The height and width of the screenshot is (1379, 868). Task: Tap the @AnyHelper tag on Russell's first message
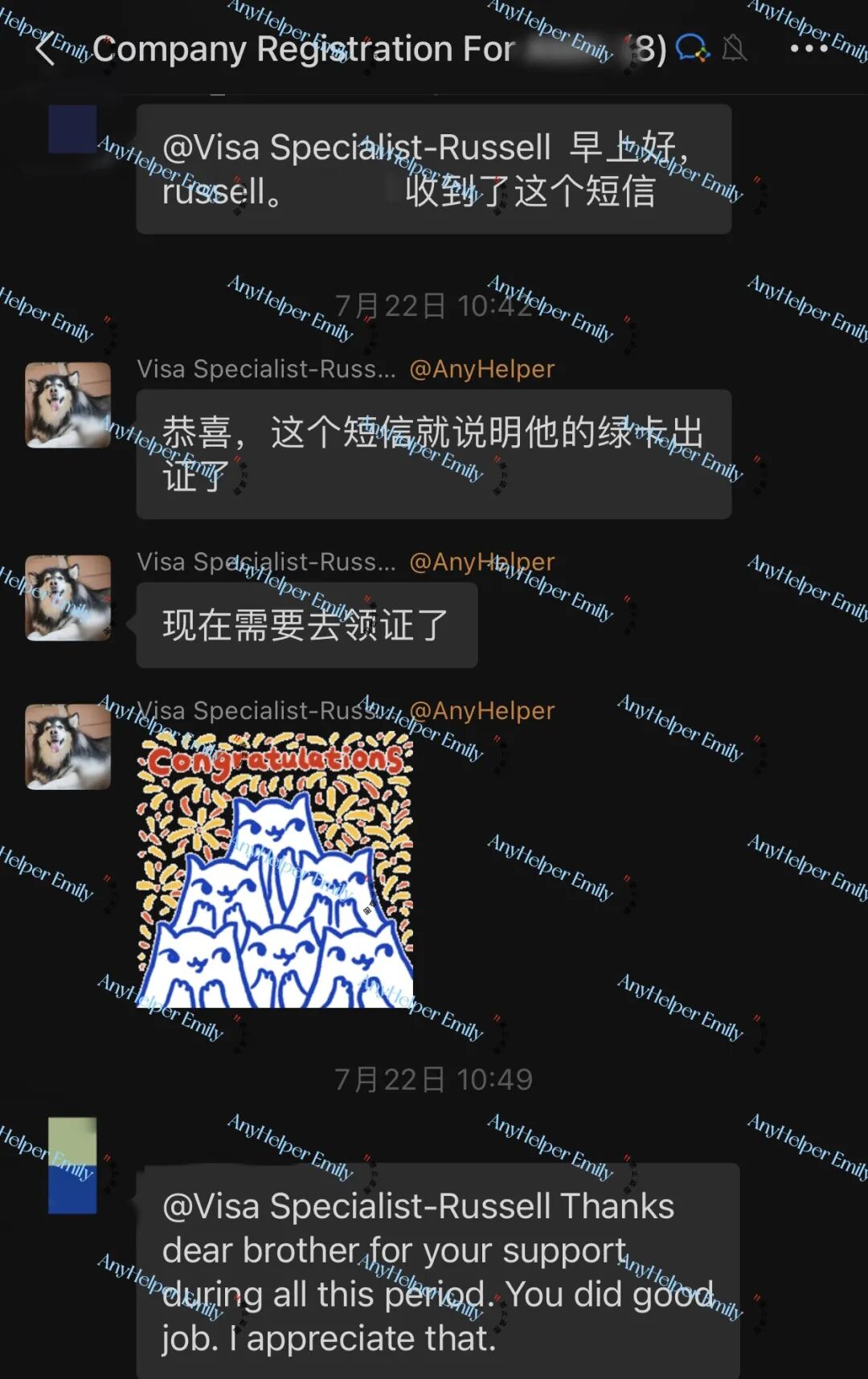point(482,368)
